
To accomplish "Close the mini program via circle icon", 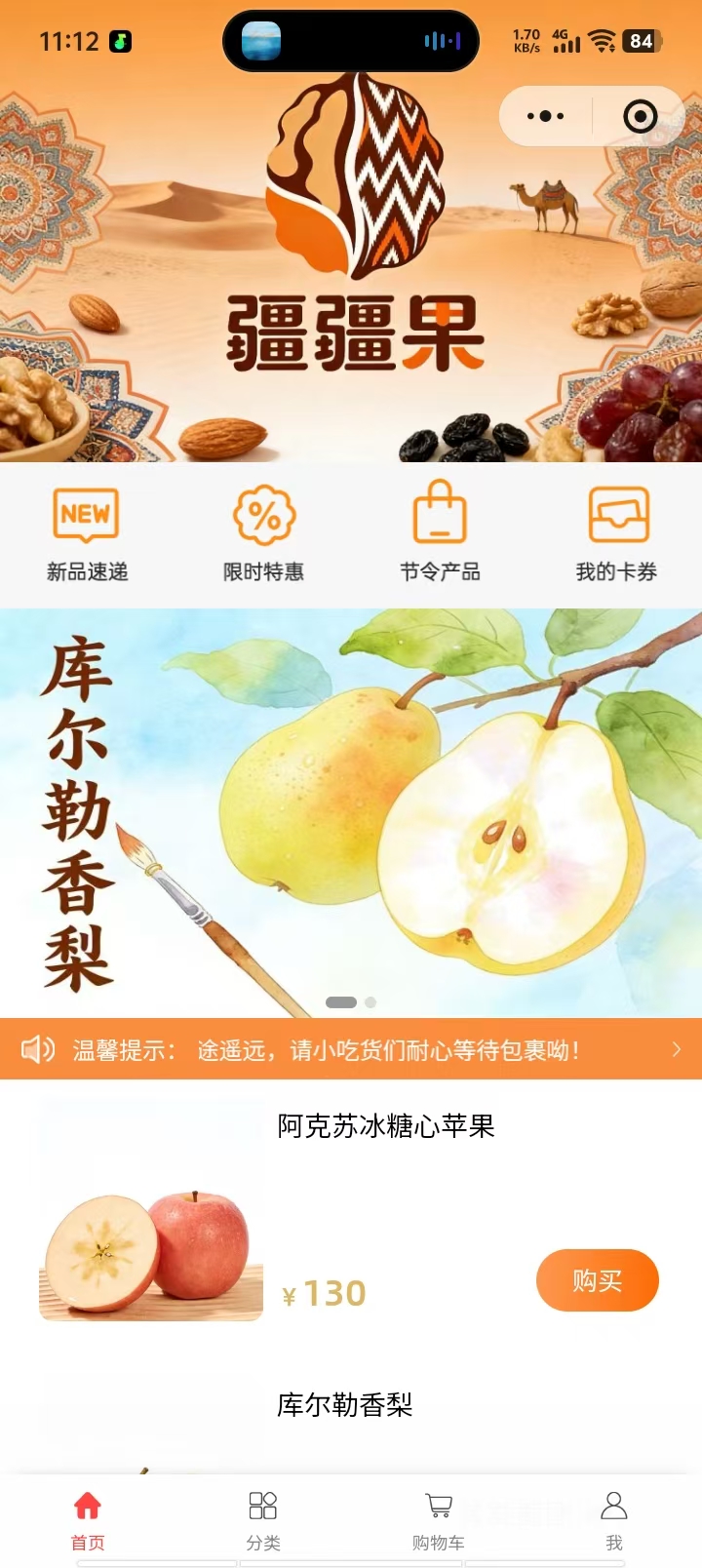I will click(640, 117).
